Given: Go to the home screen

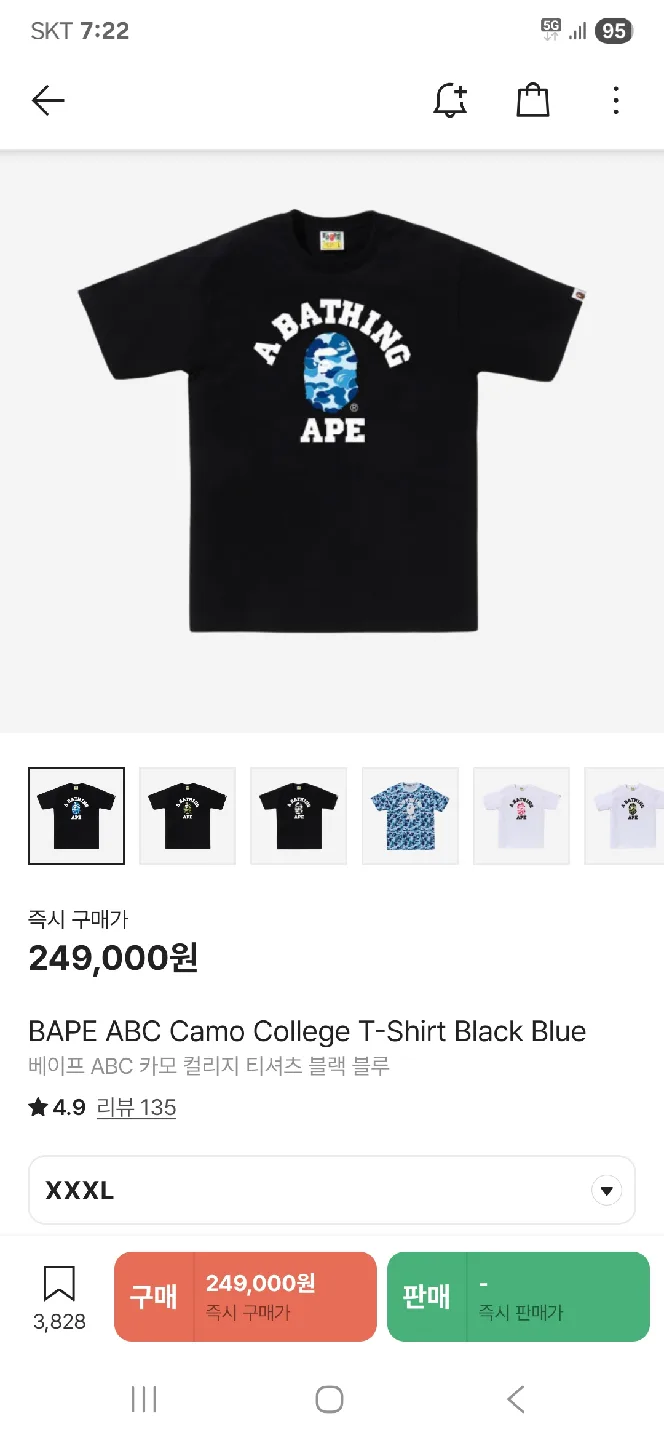Looking at the screenshot, I should [330, 1399].
